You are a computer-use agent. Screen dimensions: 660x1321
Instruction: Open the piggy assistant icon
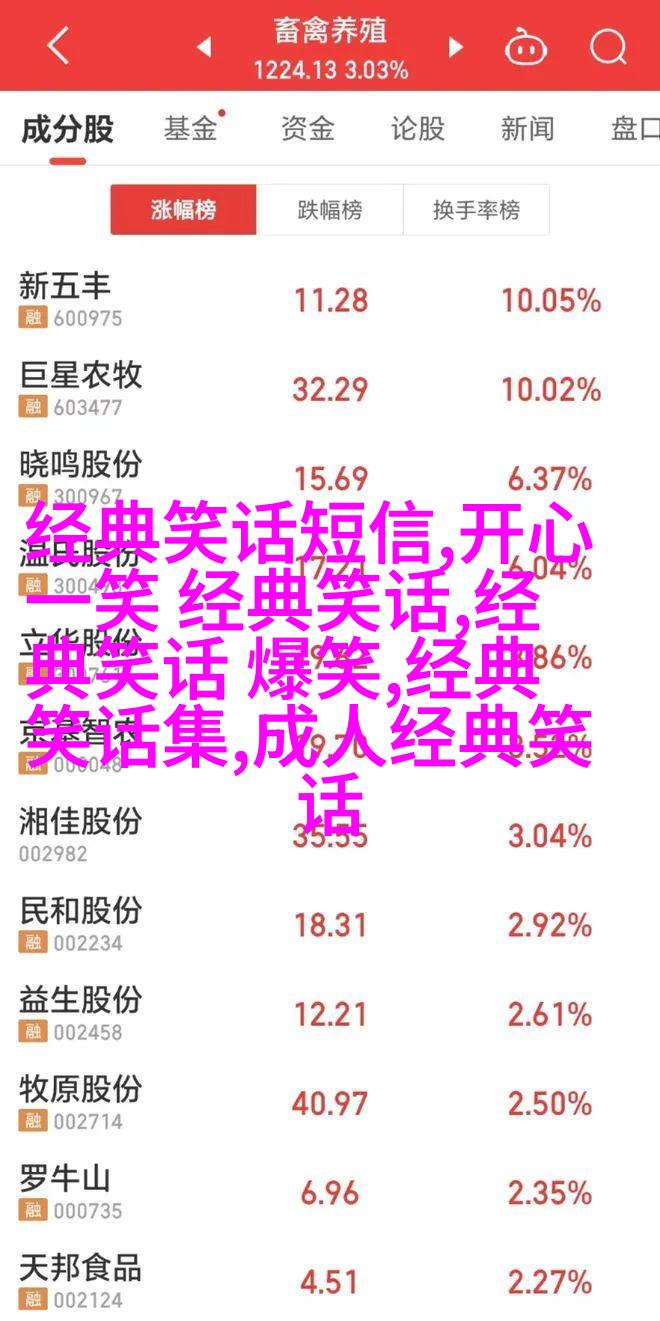tap(523, 46)
